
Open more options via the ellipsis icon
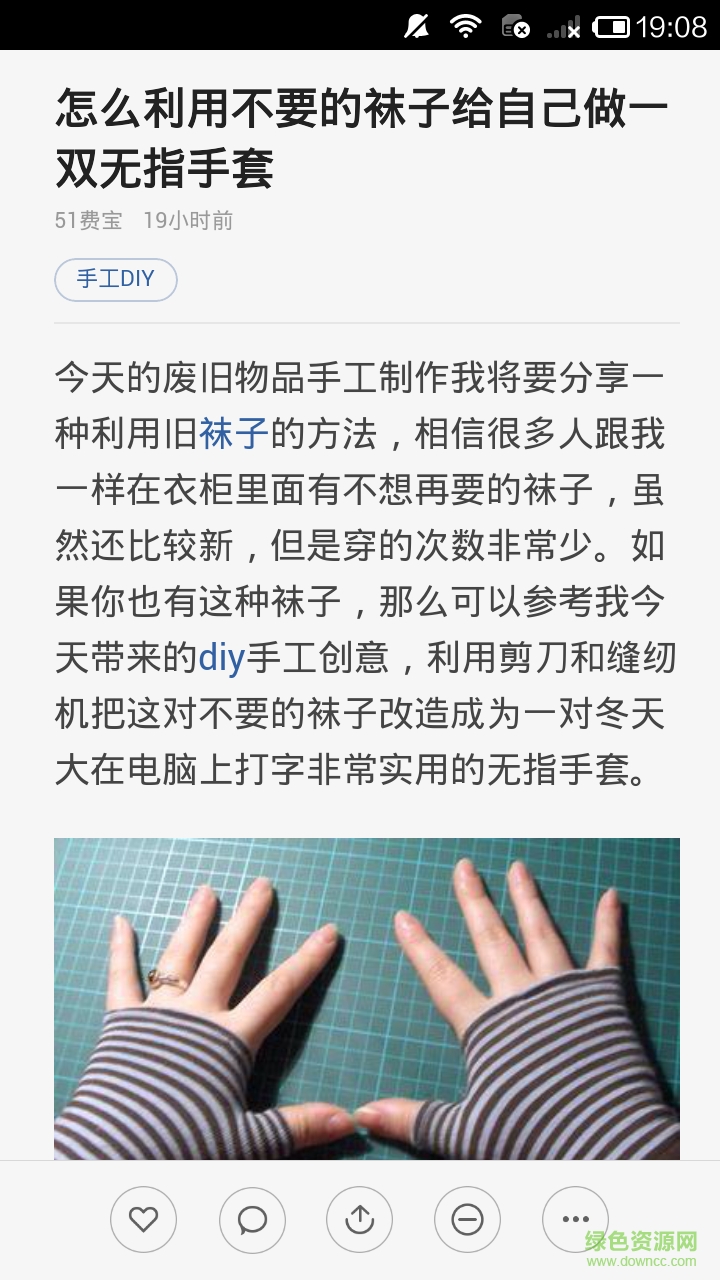pyautogui.click(x=575, y=1219)
